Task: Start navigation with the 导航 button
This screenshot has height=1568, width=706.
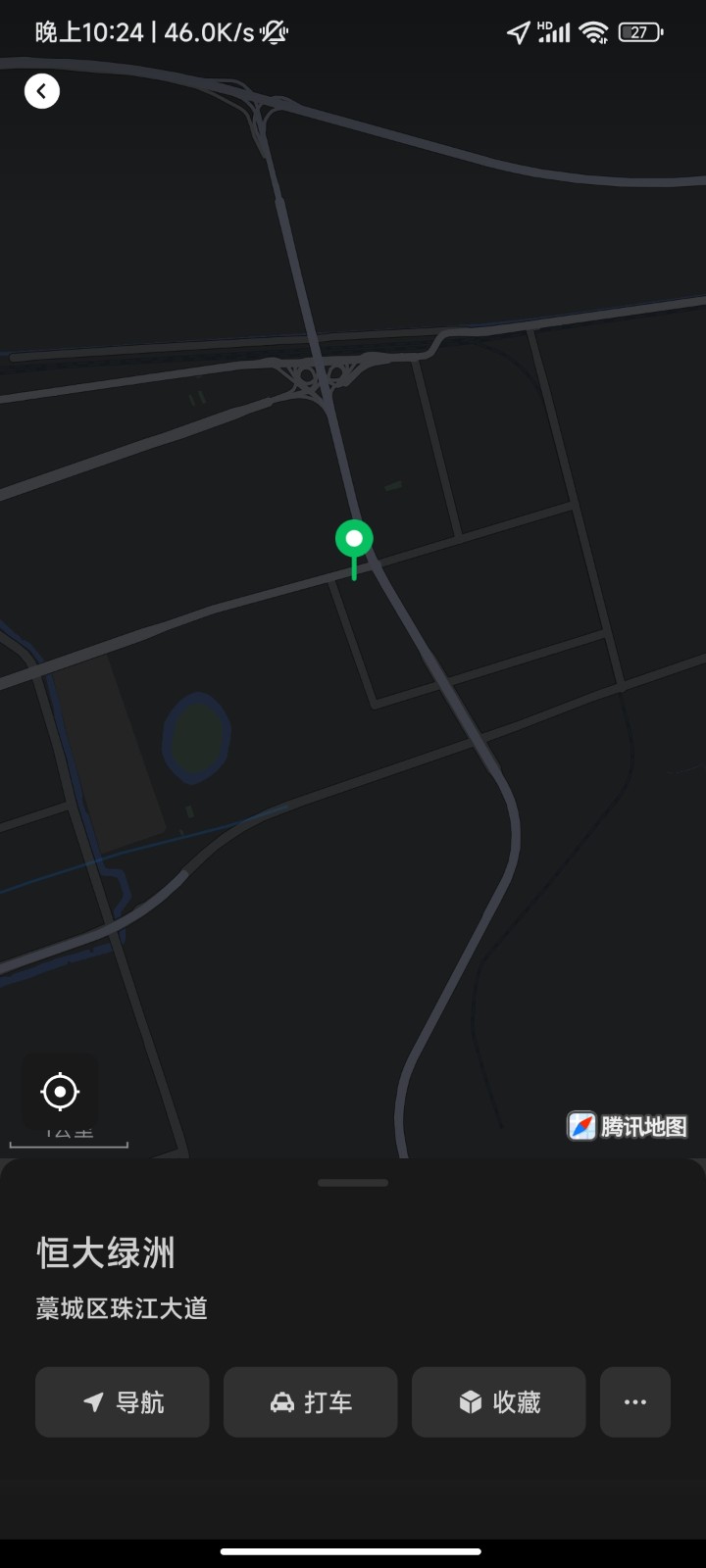Action: (x=123, y=1402)
